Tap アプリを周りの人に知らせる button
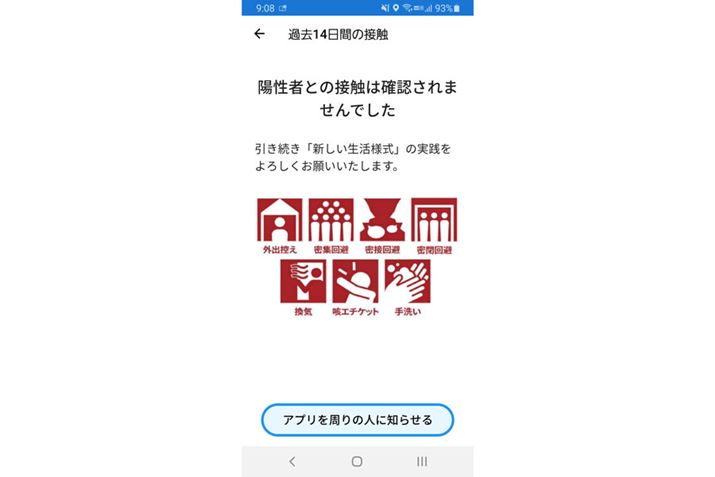This screenshot has width=715, height=477. pyautogui.click(x=357, y=420)
